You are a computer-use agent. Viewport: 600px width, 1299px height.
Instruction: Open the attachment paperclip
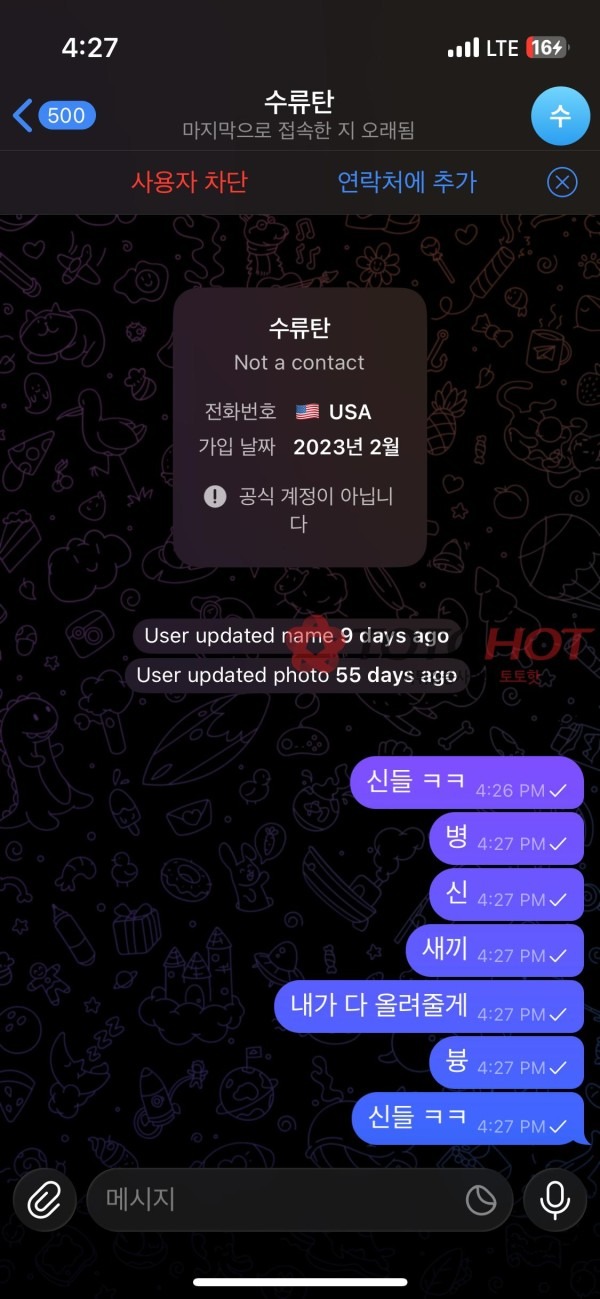coord(44,1199)
